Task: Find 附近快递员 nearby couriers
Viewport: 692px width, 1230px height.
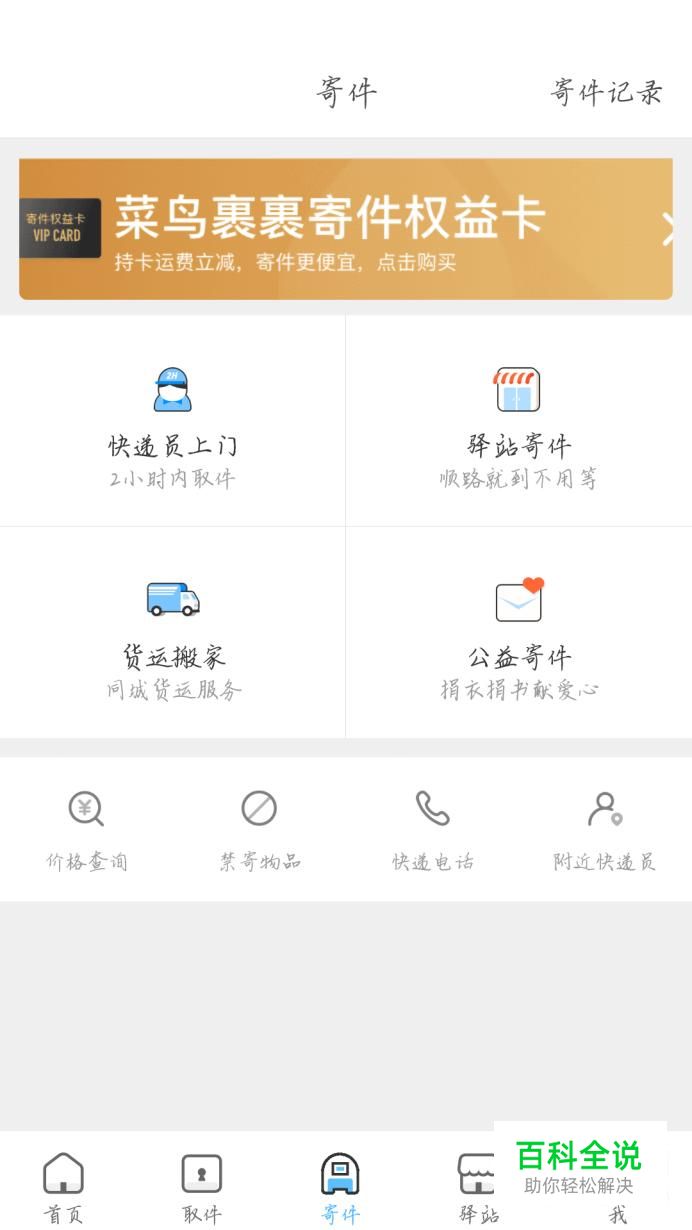Action: tap(605, 830)
